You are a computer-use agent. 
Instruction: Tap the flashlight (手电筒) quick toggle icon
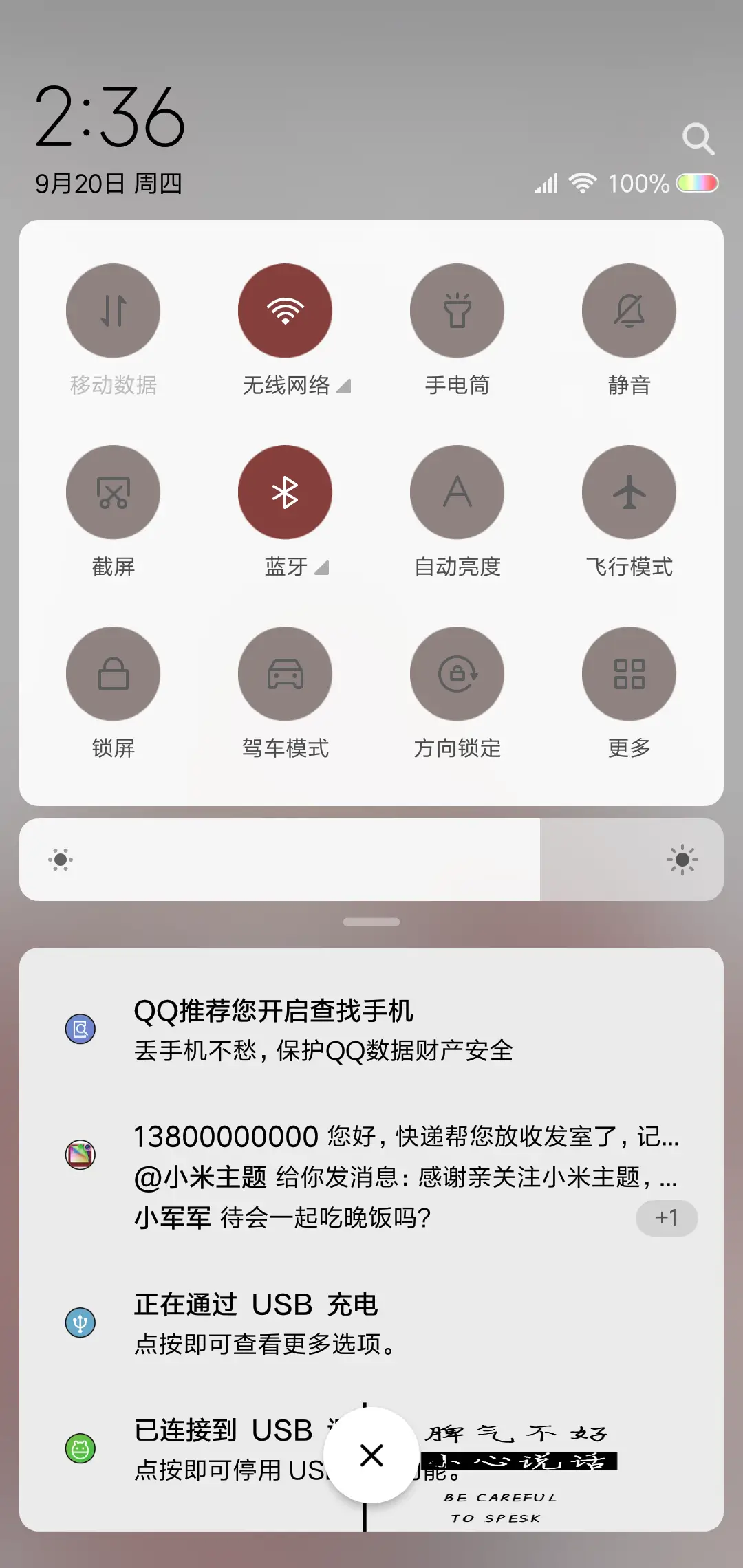[x=457, y=311]
